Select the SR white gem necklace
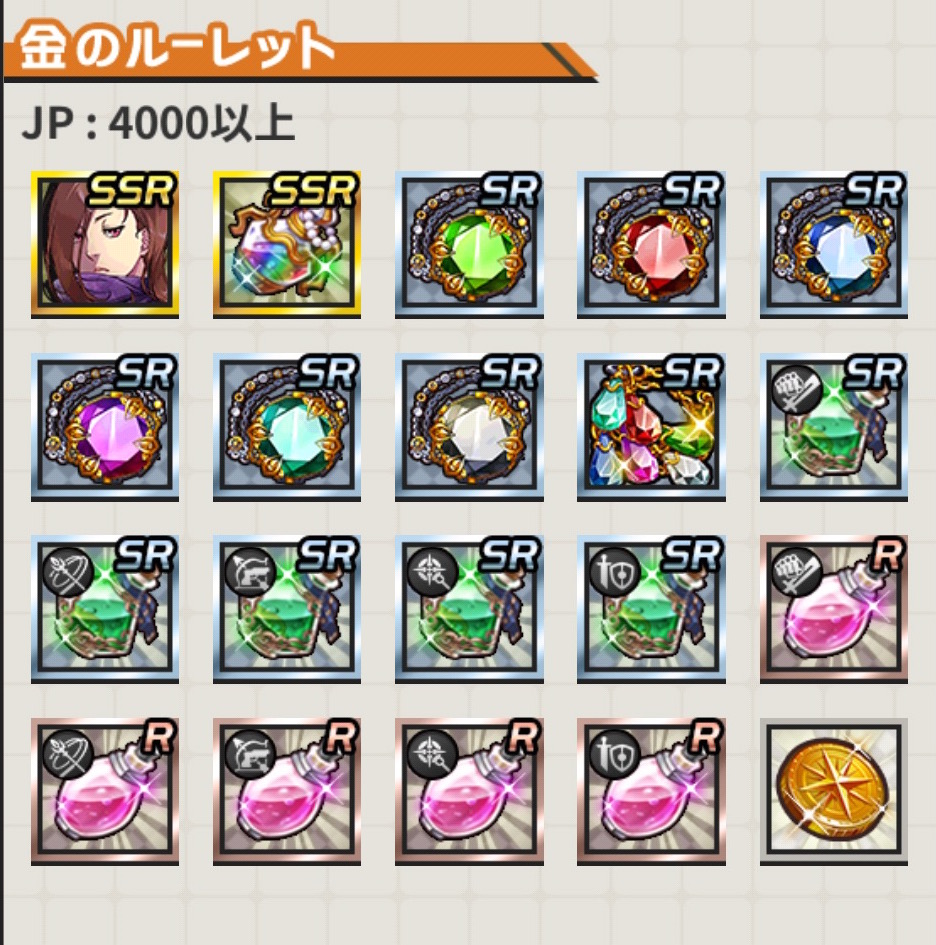This screenshot has height=945, width=936. pyautogui.click(x=469, y=426)
